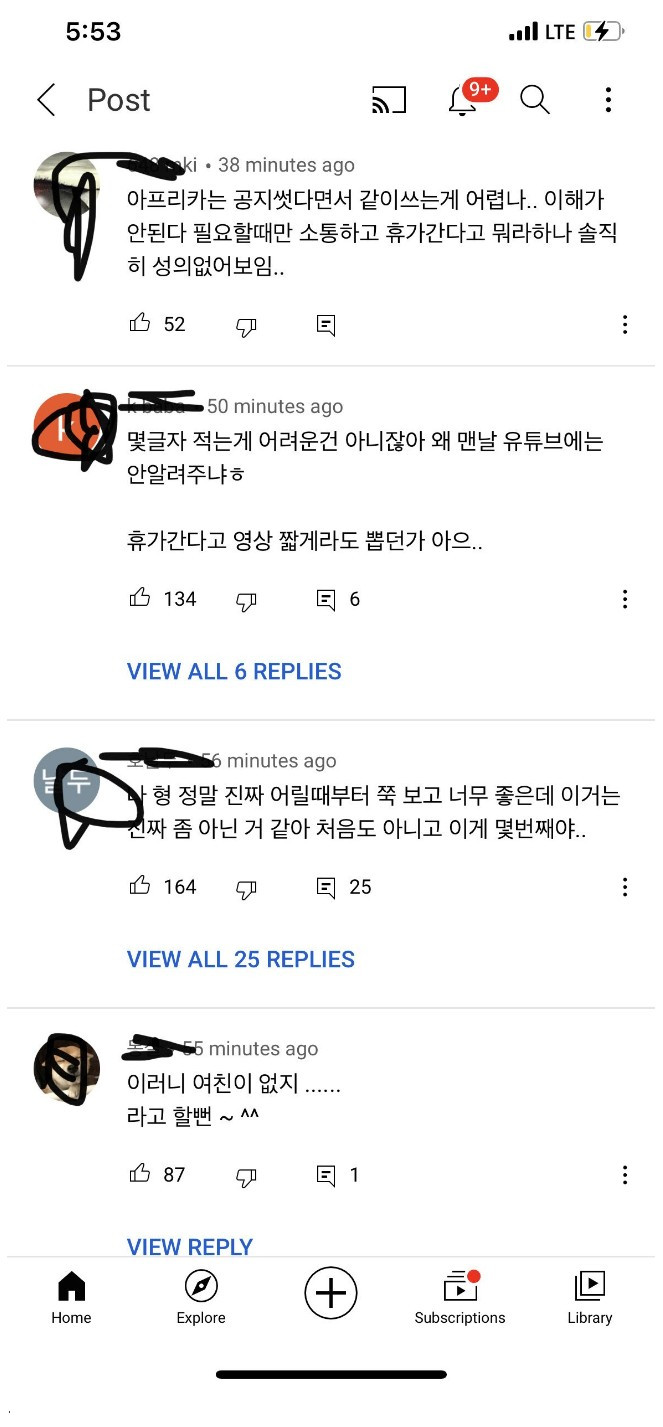Image resolution: width=663 pixels, height=1427 pixels.
Task: Open the top bar overflow menu
Action: click(x=608, y=100)
